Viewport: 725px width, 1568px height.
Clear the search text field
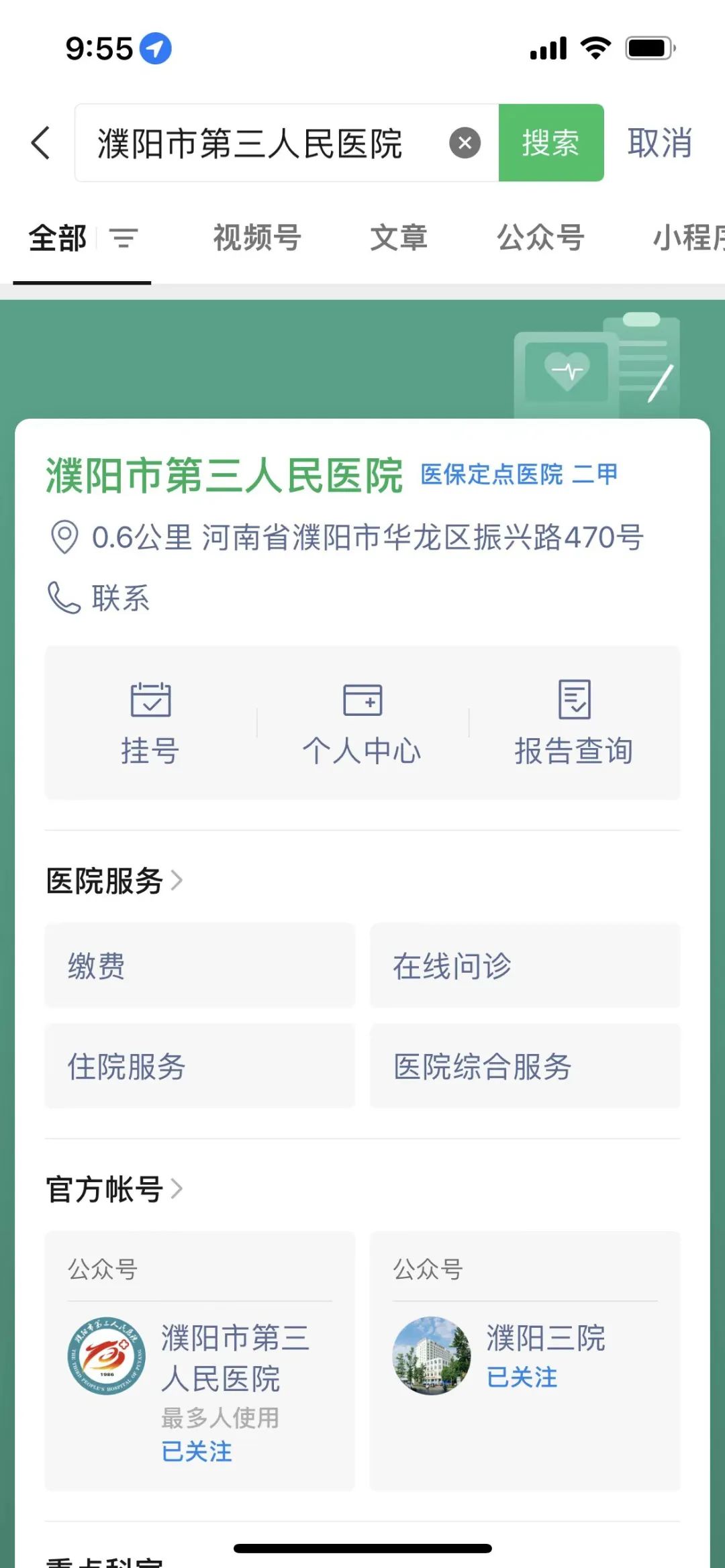(x=465, y=143)
